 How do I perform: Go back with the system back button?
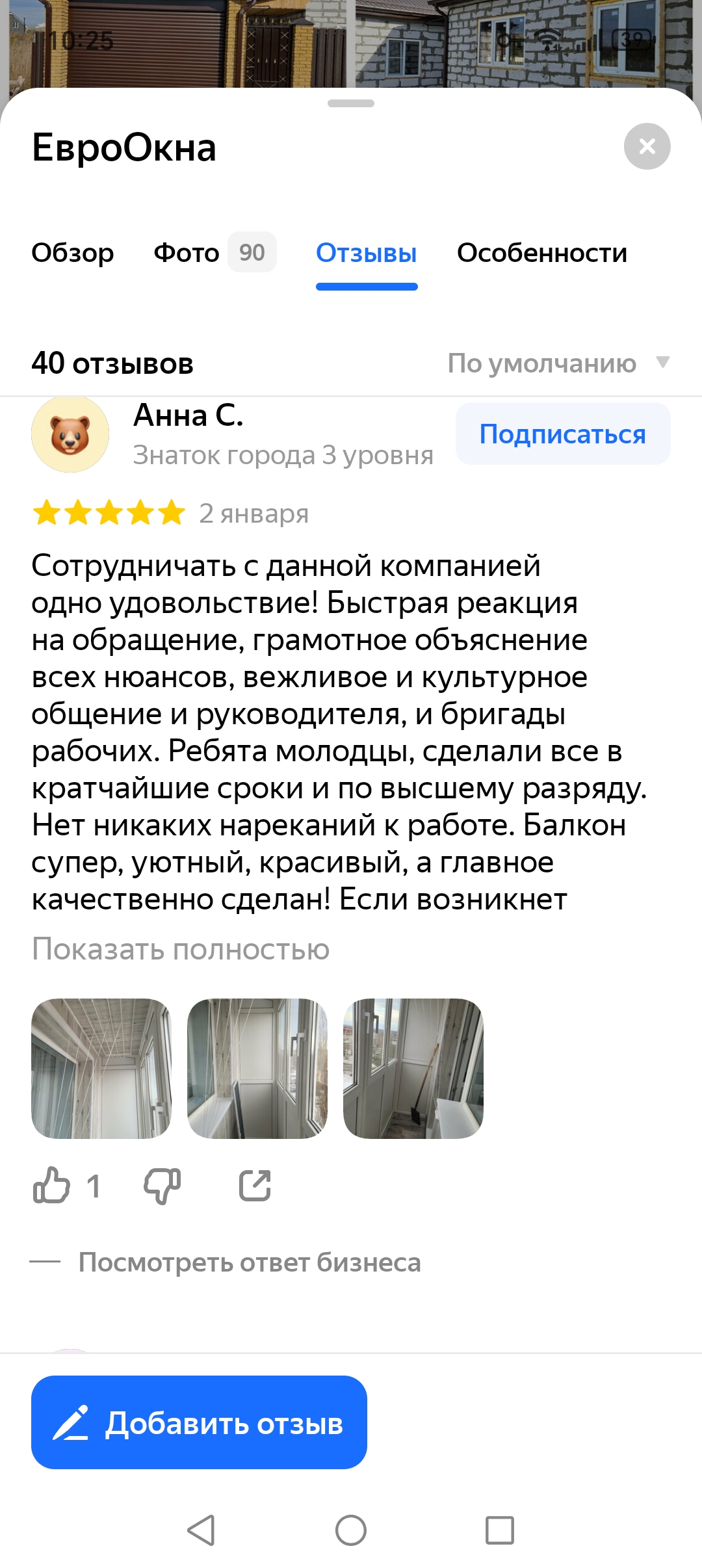click(201, 1530)
